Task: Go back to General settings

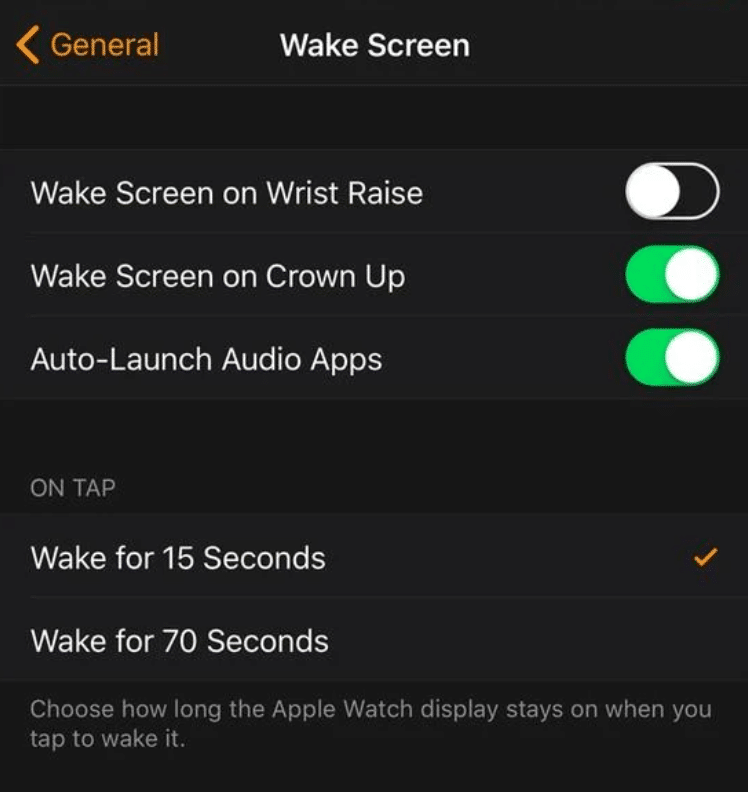Action: [x=88, y=45]
